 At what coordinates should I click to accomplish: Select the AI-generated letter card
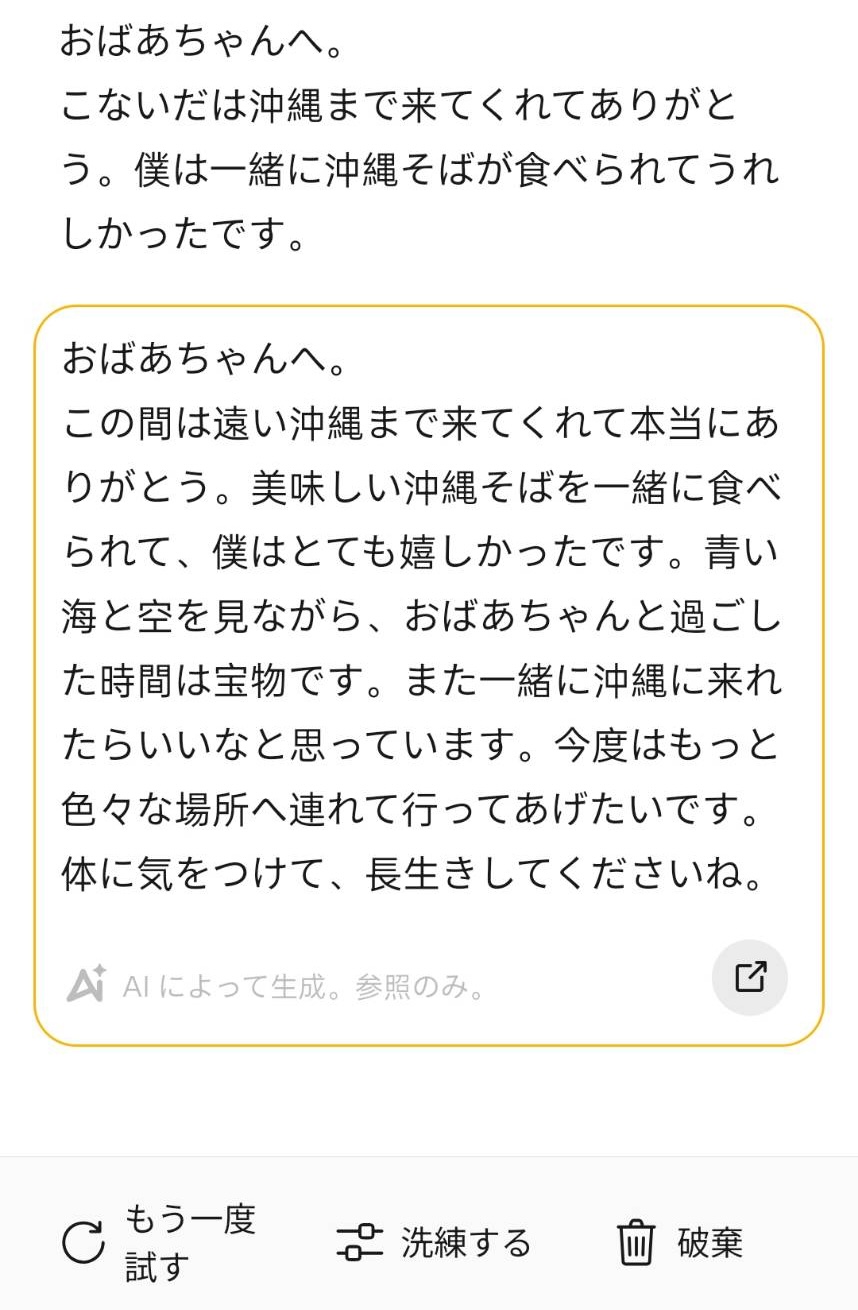[x=428, y=620]
